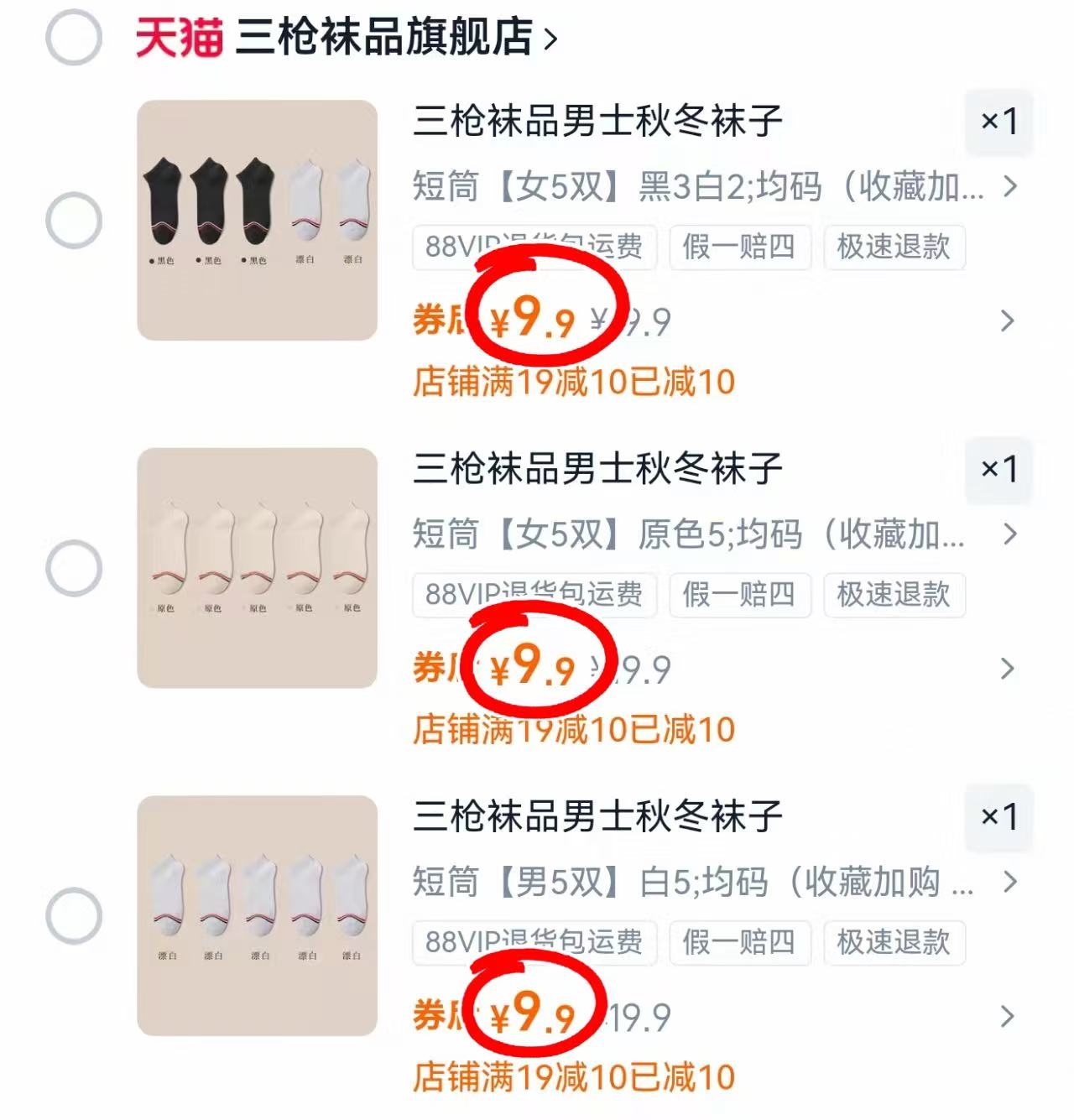
Task: Click the 店铺满19减10已减10 promotion text
Action: [575, 383]
